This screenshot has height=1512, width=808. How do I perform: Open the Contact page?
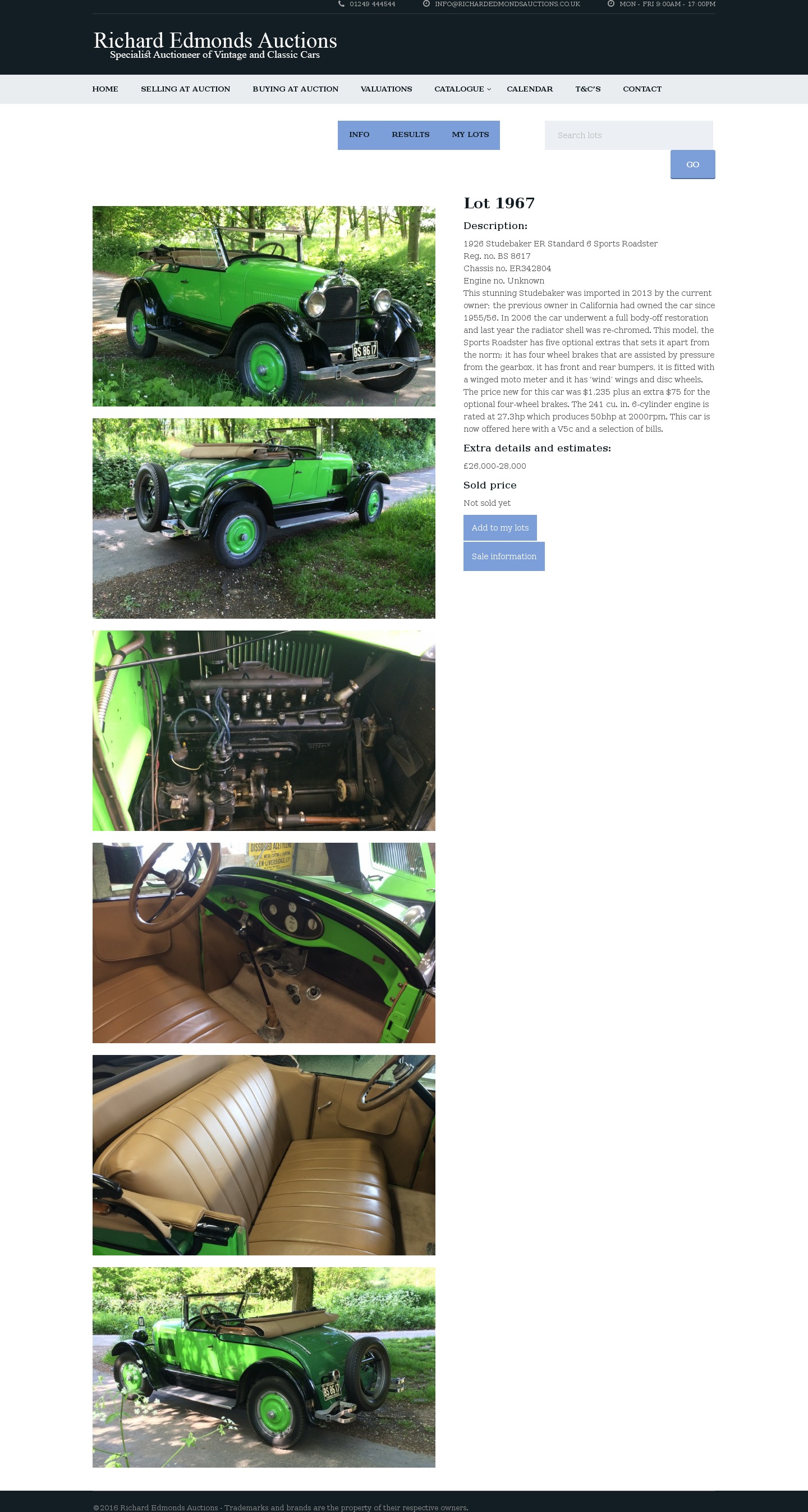pyautogui.click(x=642, y=89)
